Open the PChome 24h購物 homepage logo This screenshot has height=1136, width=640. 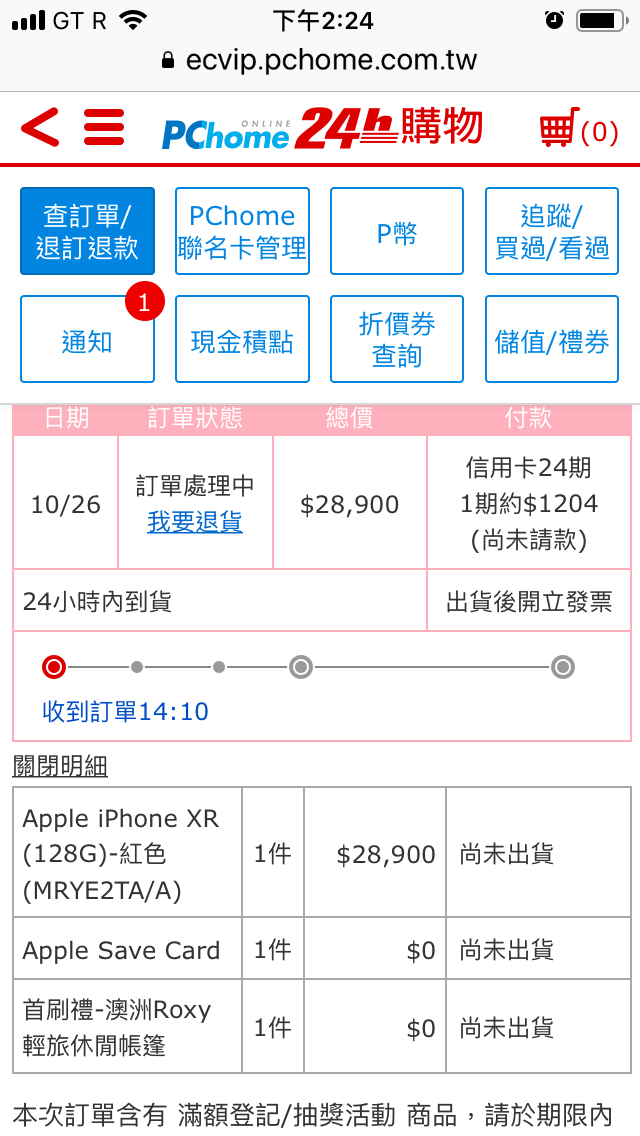coord(322,129)
